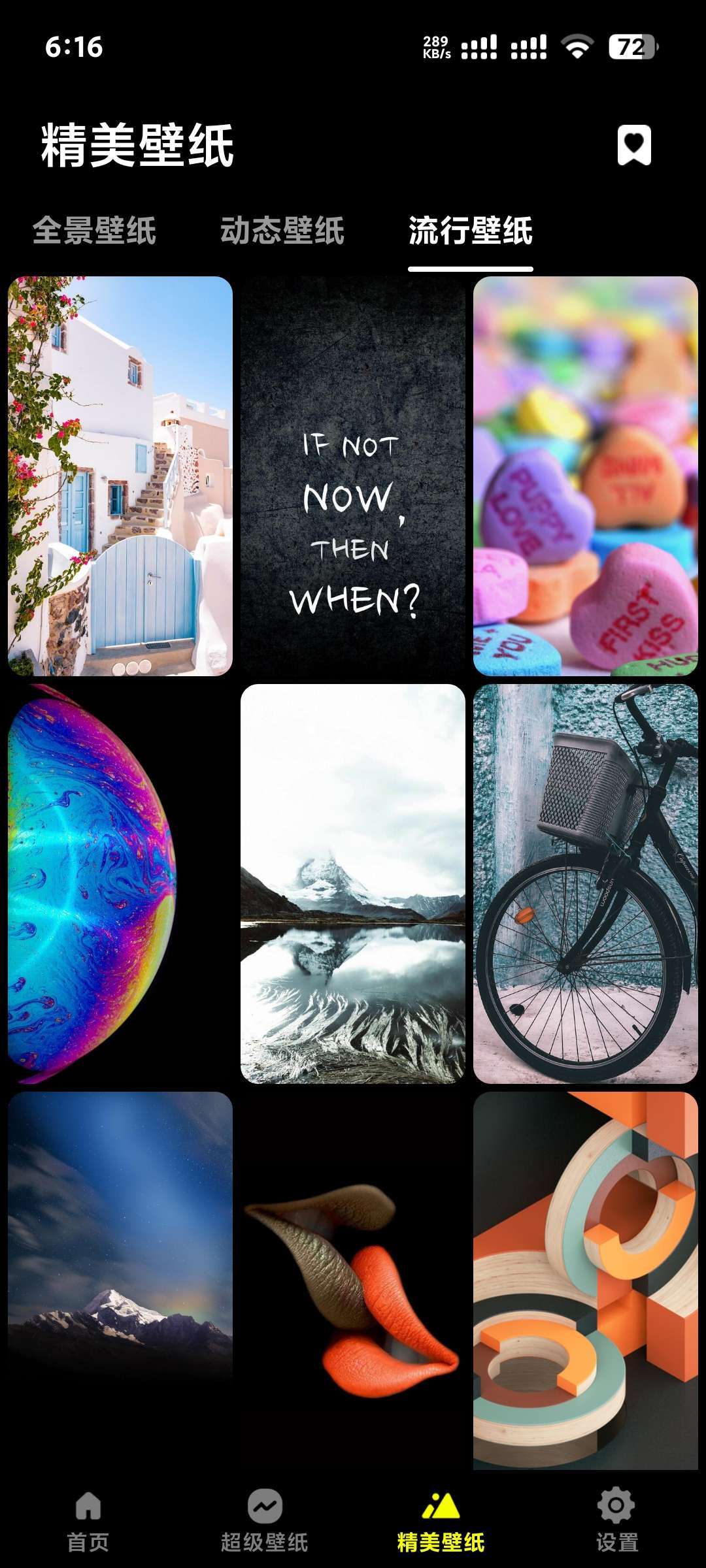The height and width of the screenshot is (1568, 706).
Task: Open the 设置 tab
Action: (x=616, y=1520)
